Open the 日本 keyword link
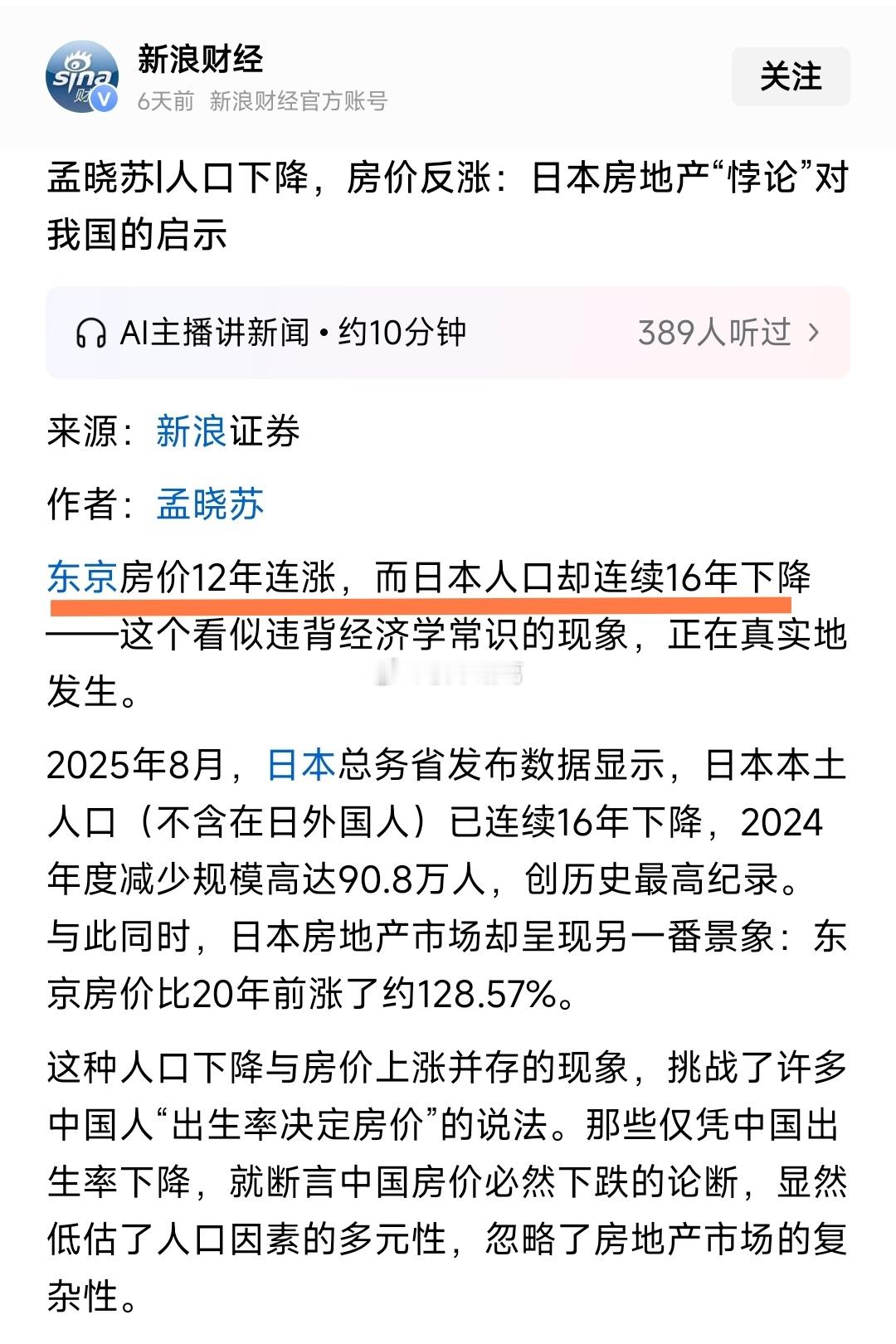 301,765
